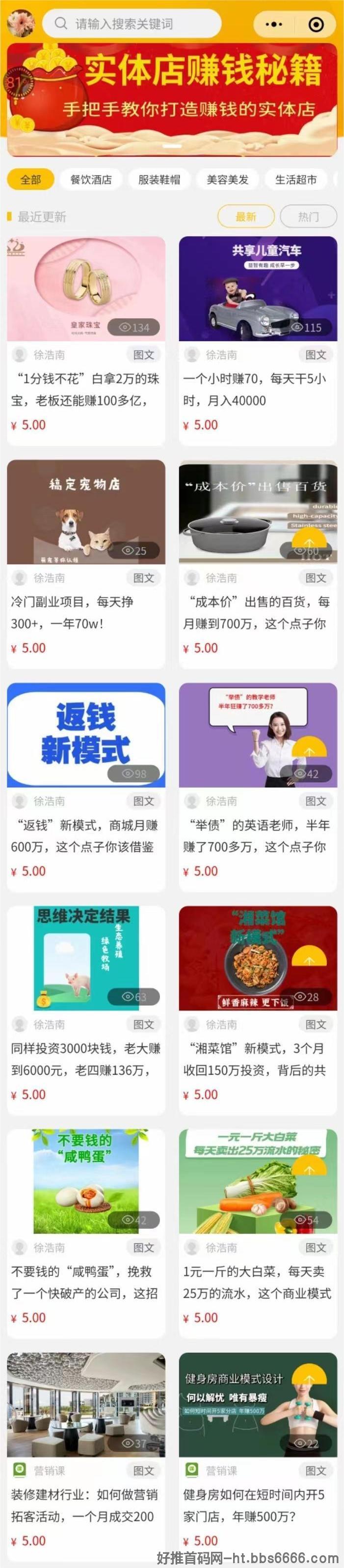Image resolution: width=344 pixels, height=1568 pixels.
Task: Close the mini program with circle button
Action: coord(316,25)
